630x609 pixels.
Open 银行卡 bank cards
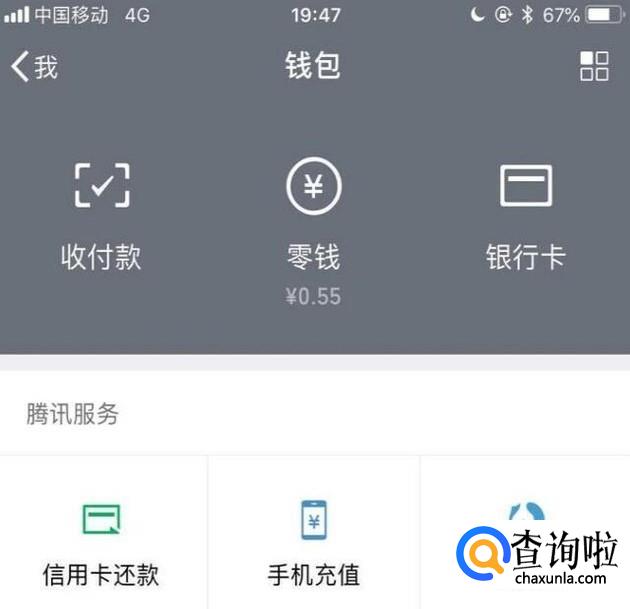tap(526, 215)
